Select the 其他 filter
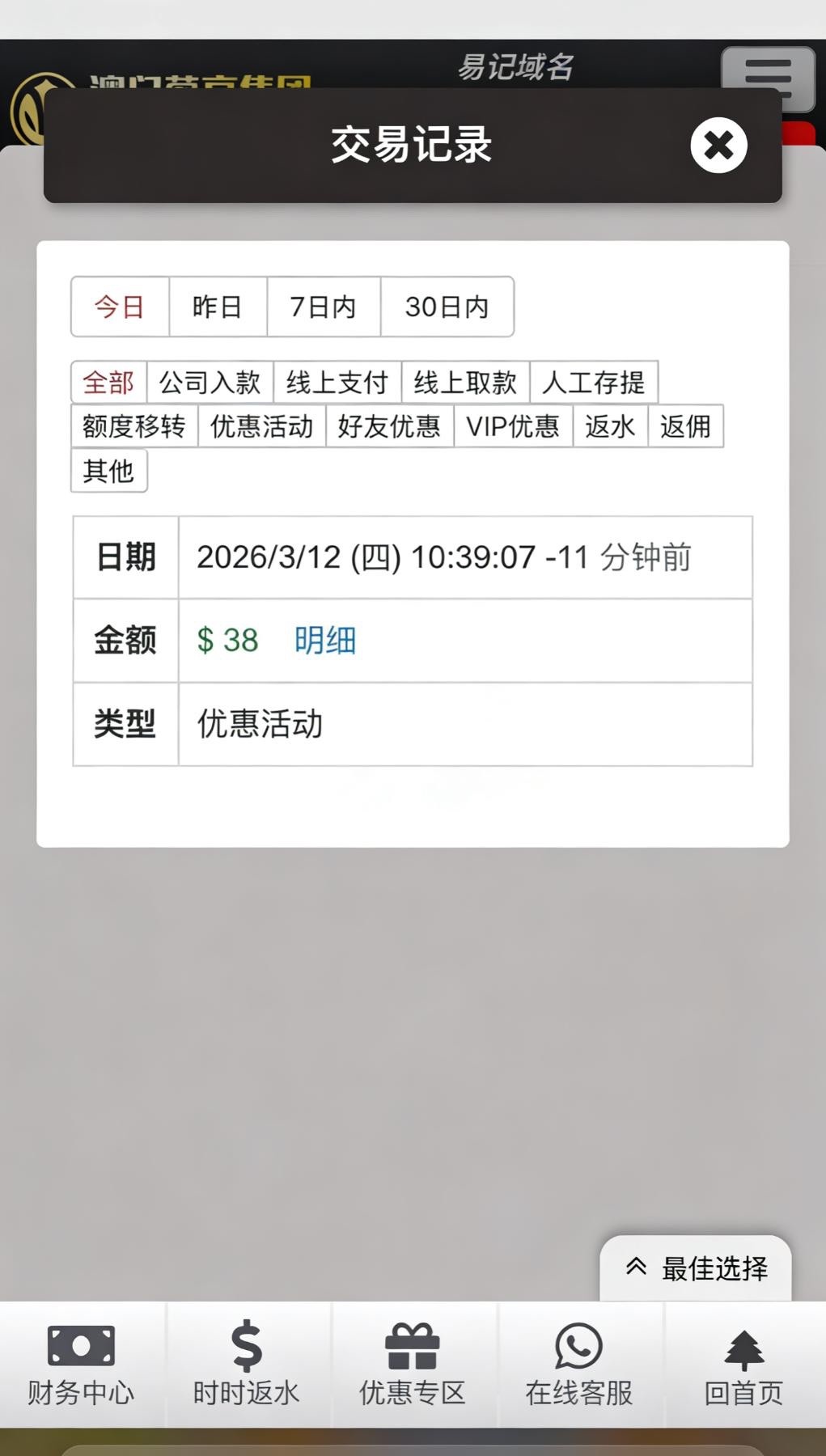 (108, 471)
